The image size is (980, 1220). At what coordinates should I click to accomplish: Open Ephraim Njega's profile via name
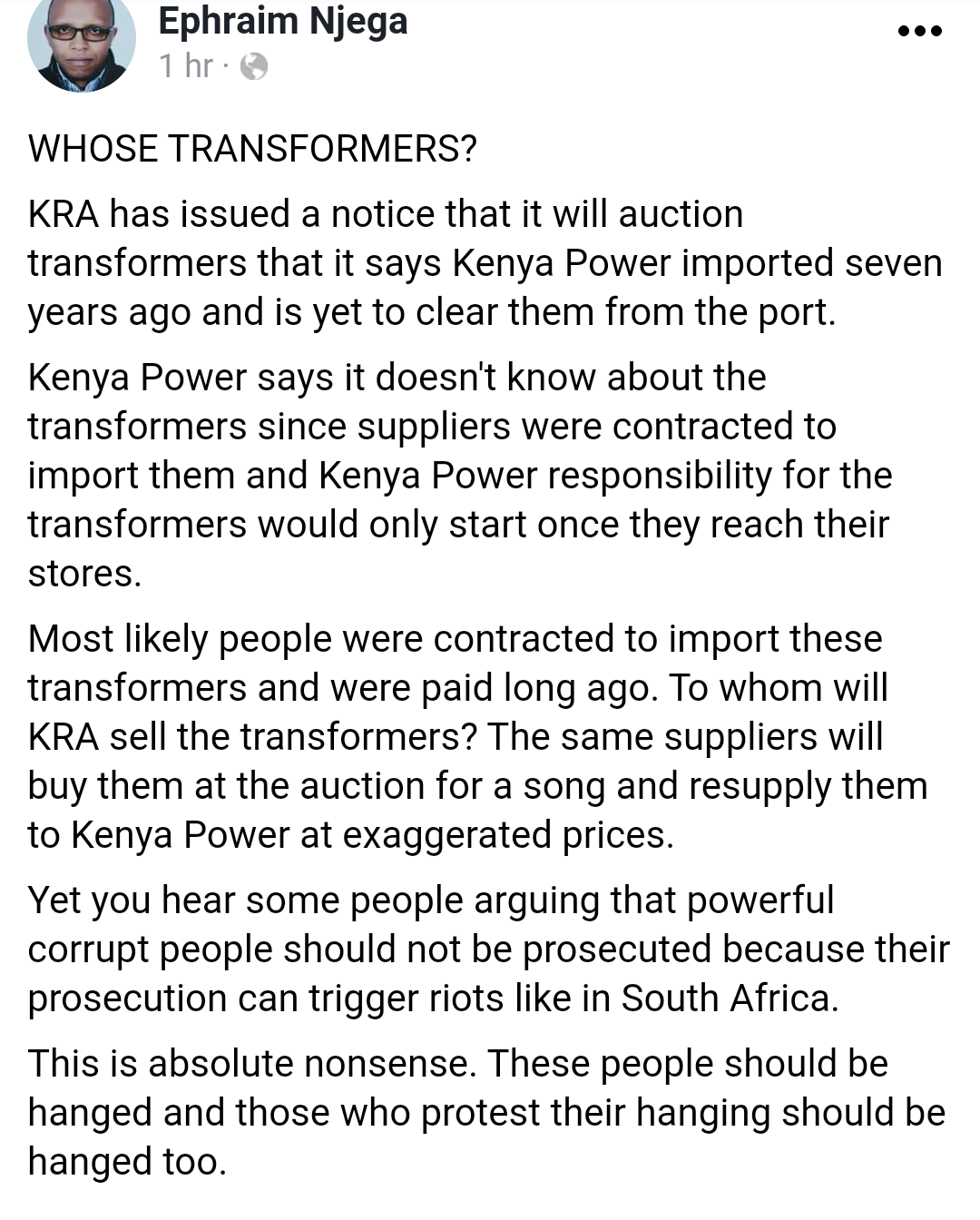pyautogui.click(x=282, y=20)
